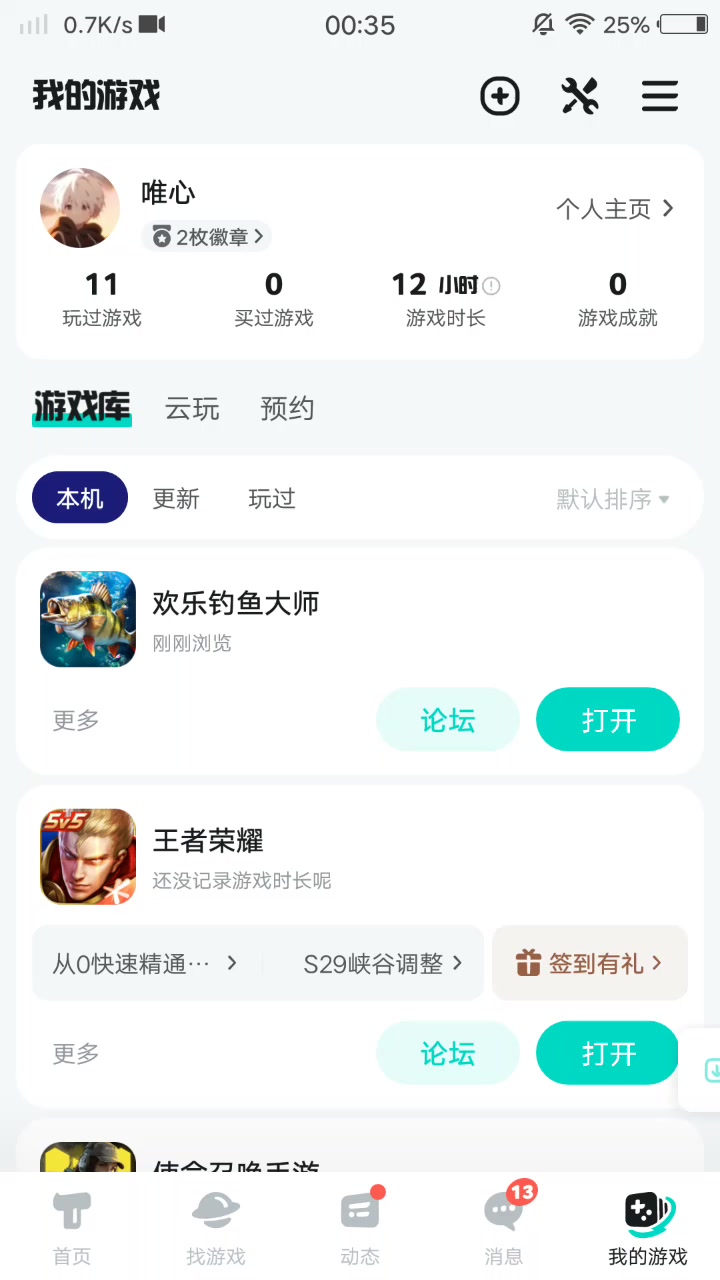Viewport: 720px width, 1280px height.
Task: Go to the 首页 home tab
Action: 72,1229
